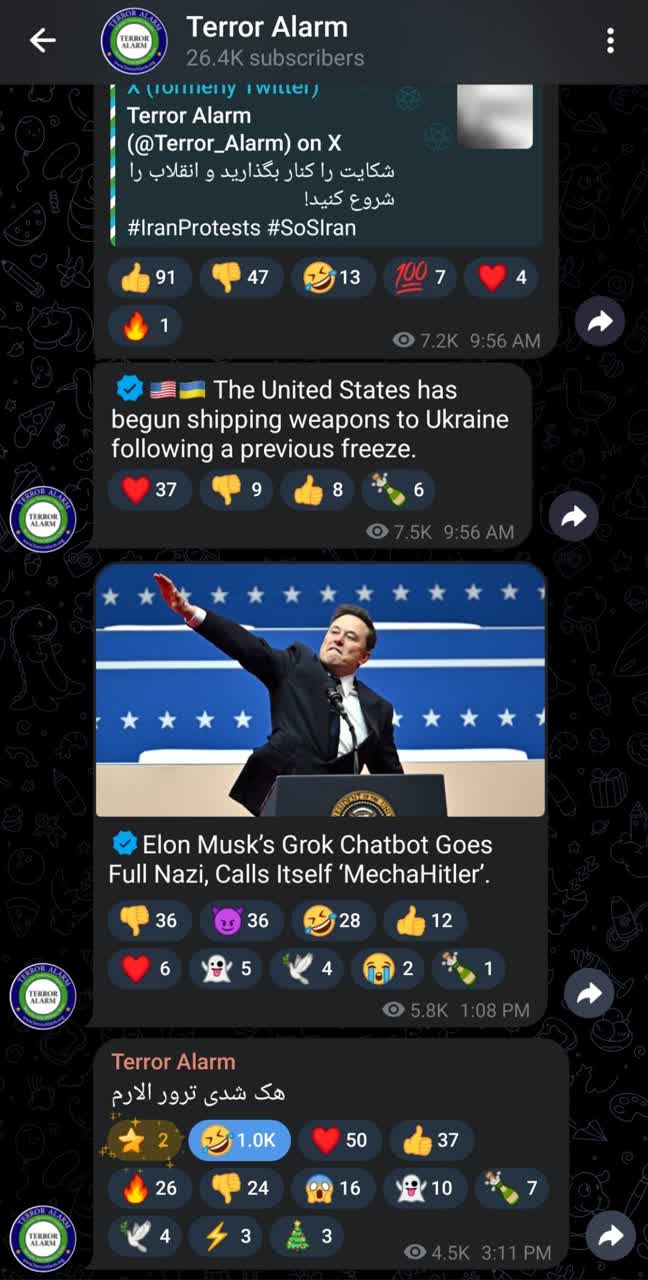This screenshot has width=648, height=1280.
Task: Tap heart reaction with 50 on last post
Action: click(x=340, y=1139)
